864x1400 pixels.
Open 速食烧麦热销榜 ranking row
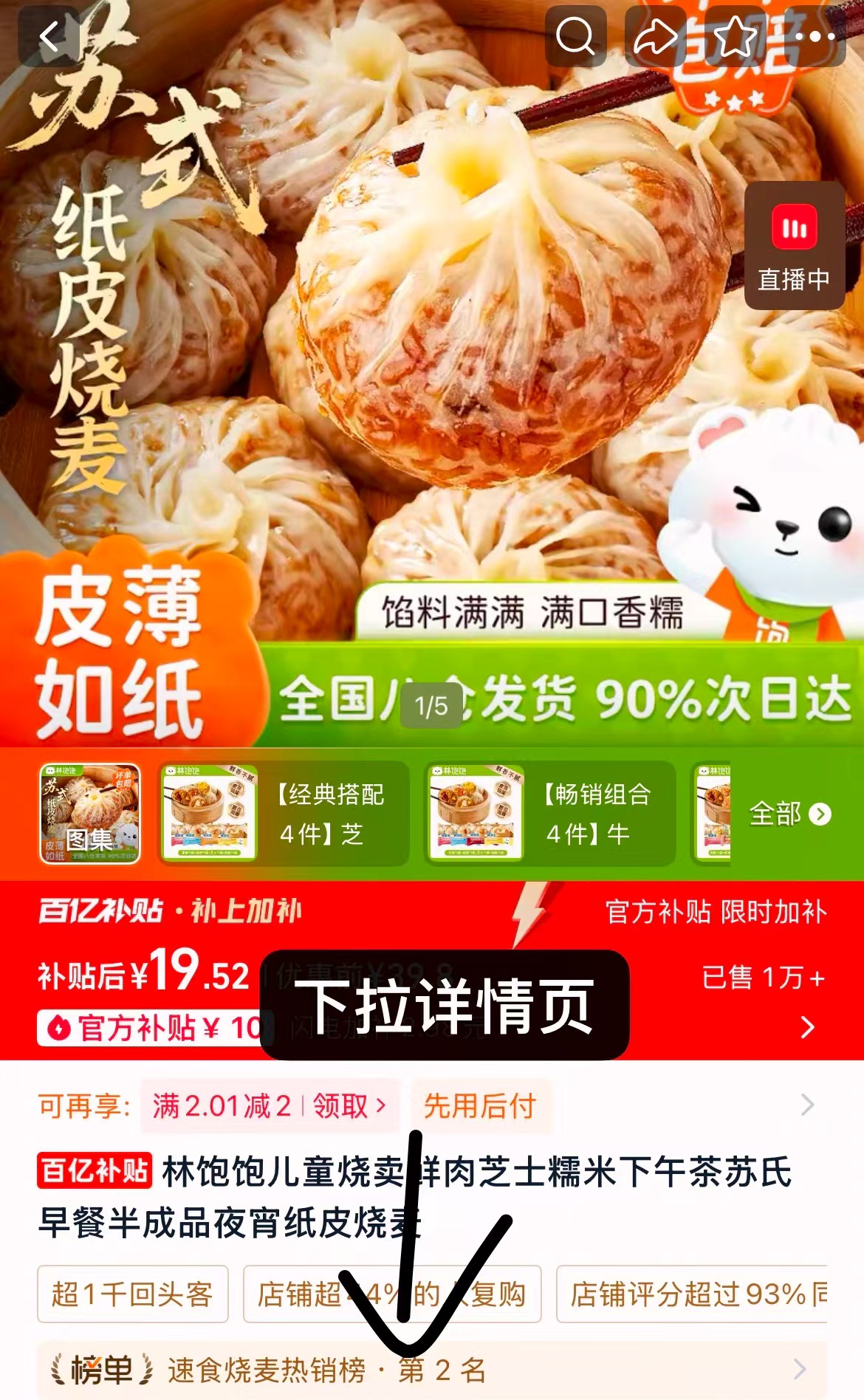(x=432, y=1370)
